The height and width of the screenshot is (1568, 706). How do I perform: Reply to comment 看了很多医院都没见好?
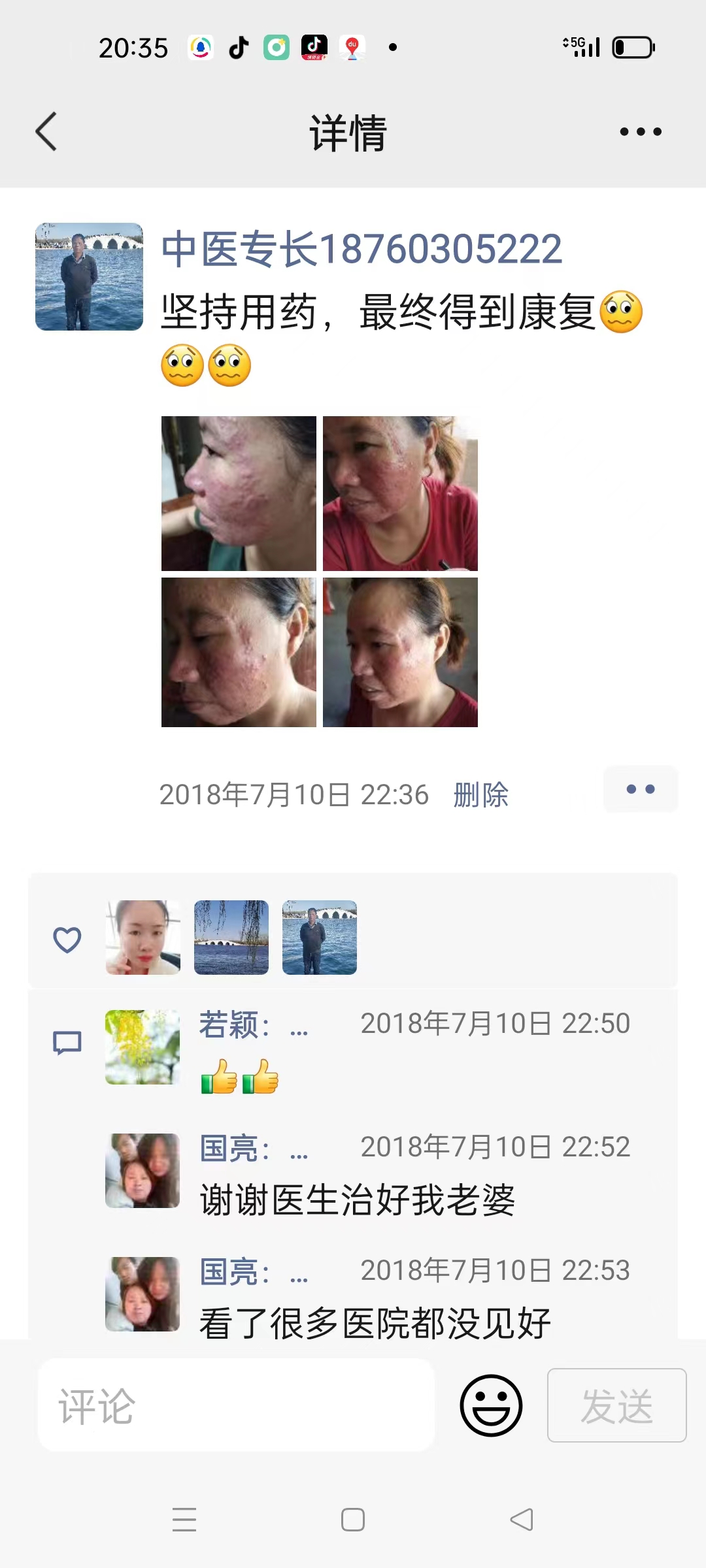(x=375, y=1324)
